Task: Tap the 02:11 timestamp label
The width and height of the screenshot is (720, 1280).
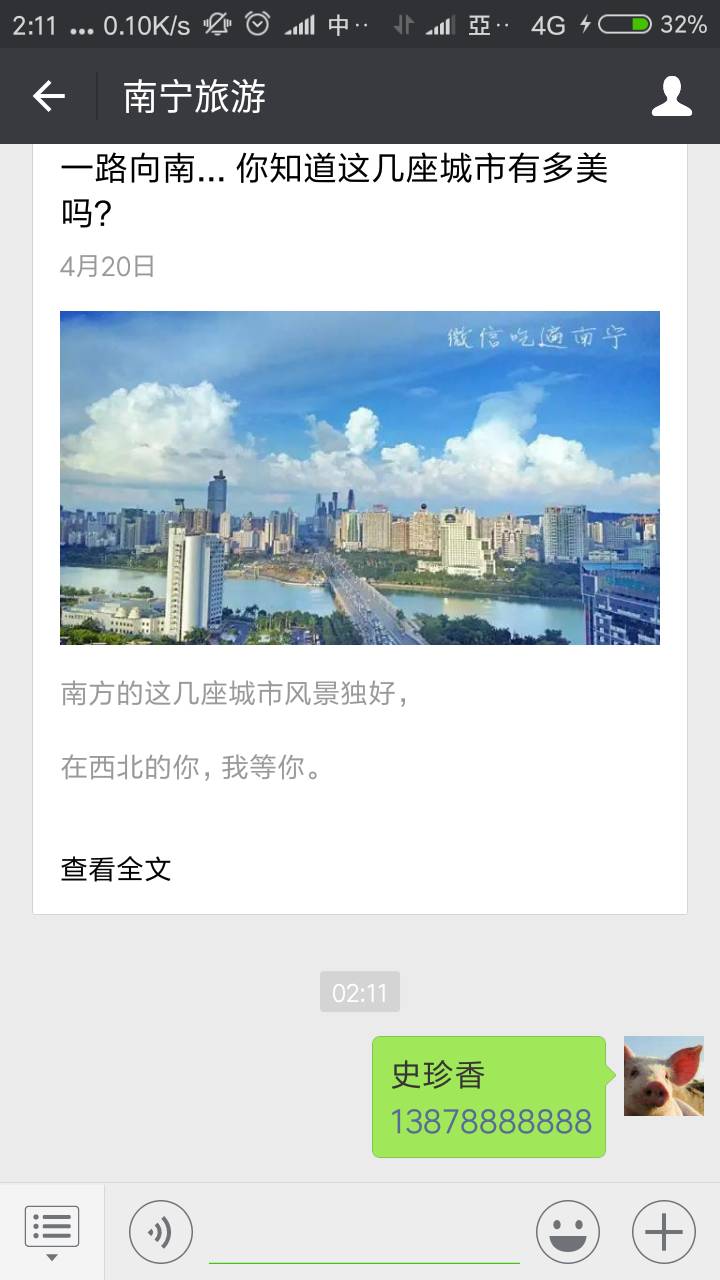Action: point(360,992)
